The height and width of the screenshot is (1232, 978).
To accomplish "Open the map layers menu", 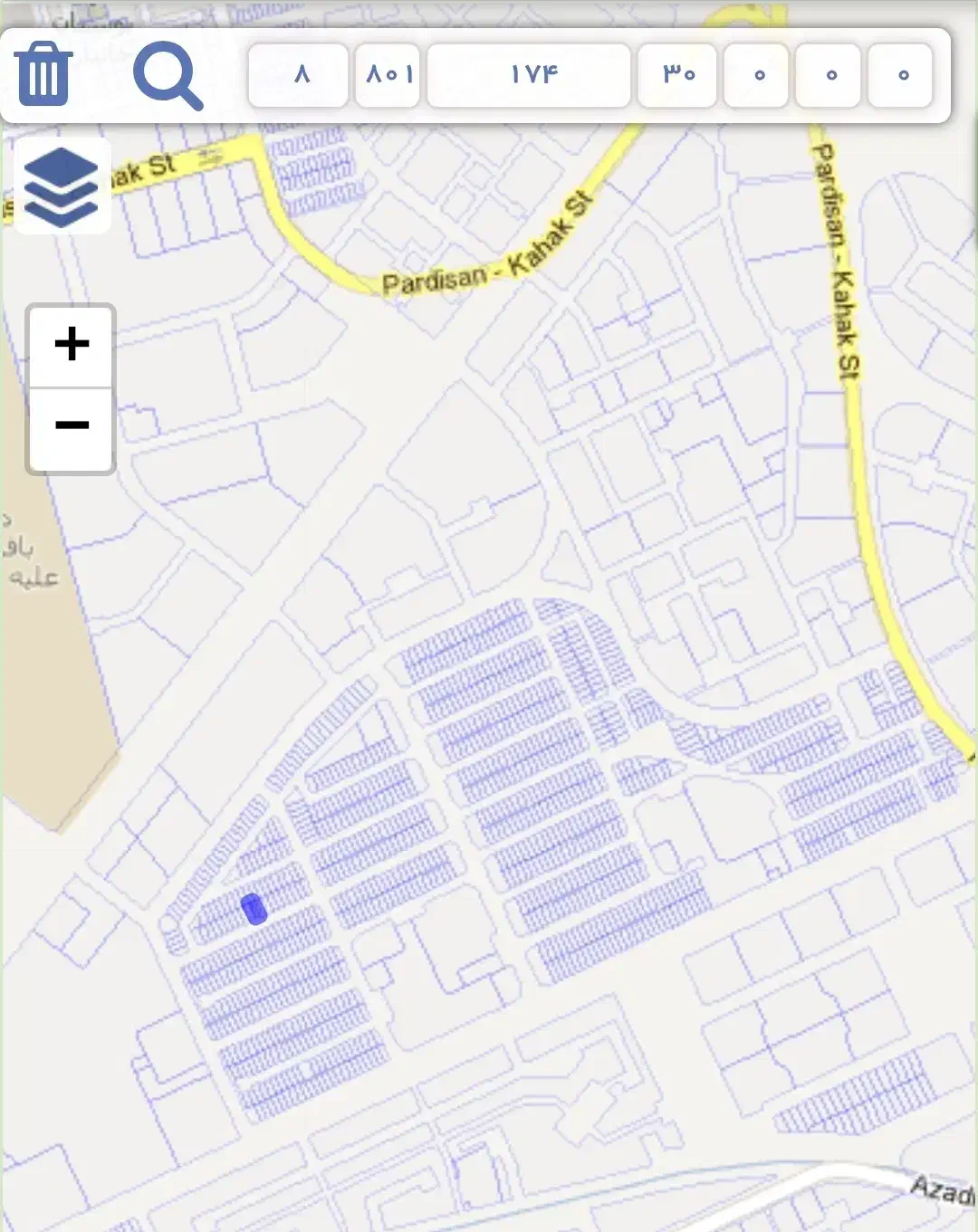I will pos(62,186).
